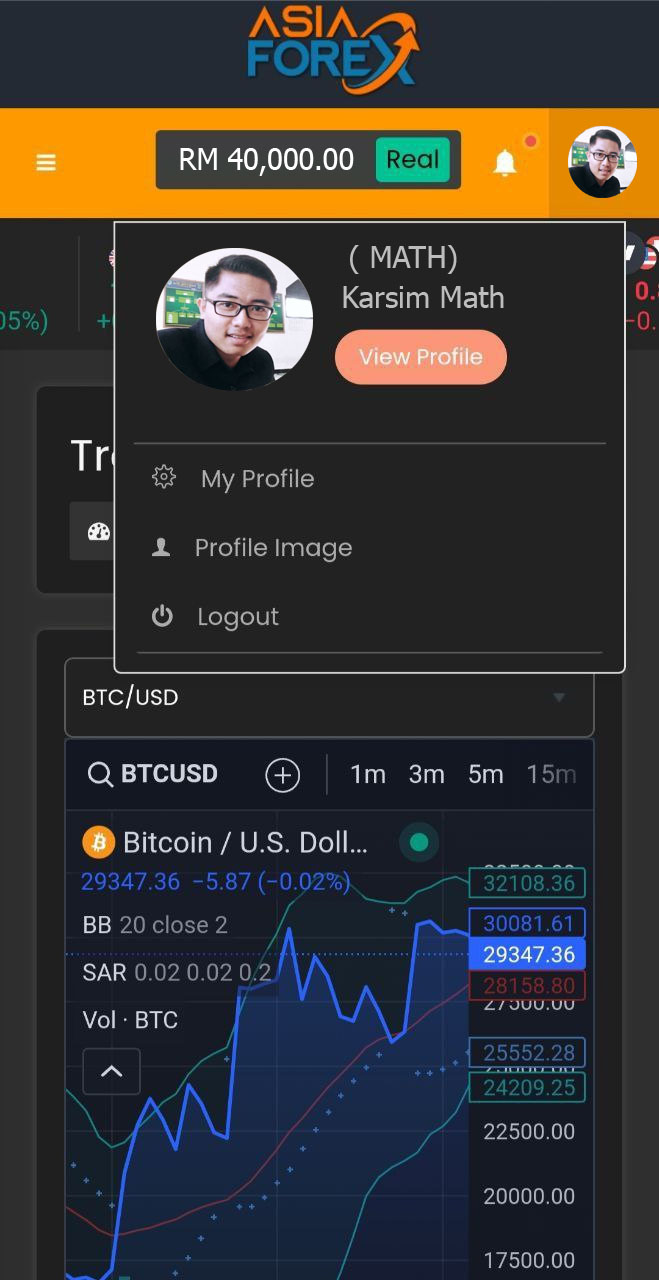
Task: Add a symbol to compare with plus icon
Action: tap(283, 775)
